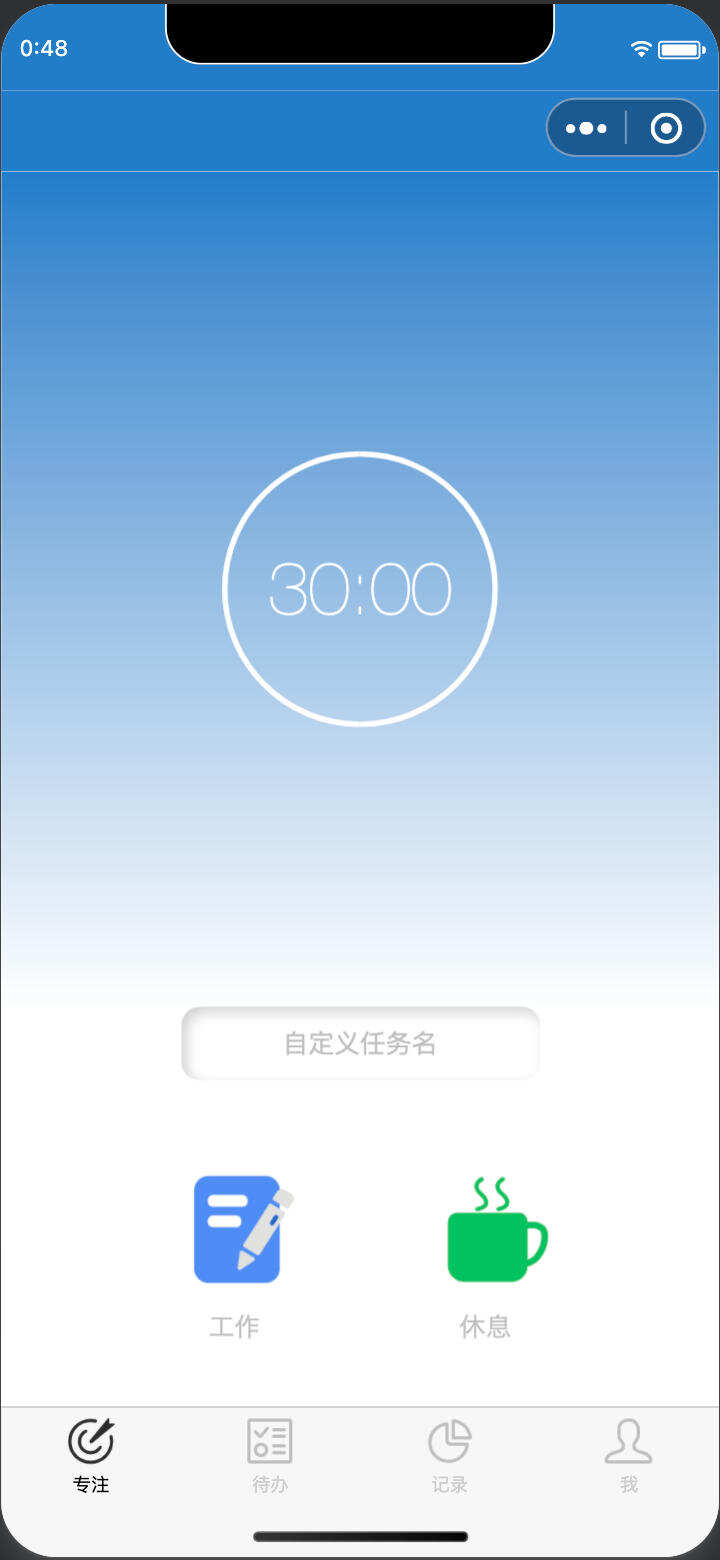
Task: Tap the 专注 focus tab icon
Action: (x=90, y=1443)
